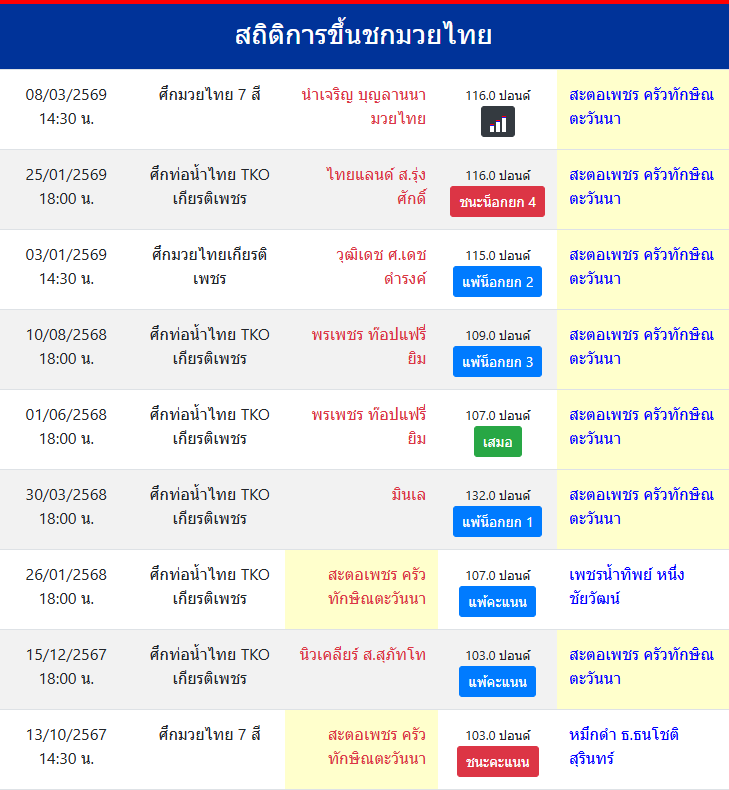Tap the ชนะน็อกยก 4 result badge
This screenshot has height=790, width=729.
click(x=497, y=202)
